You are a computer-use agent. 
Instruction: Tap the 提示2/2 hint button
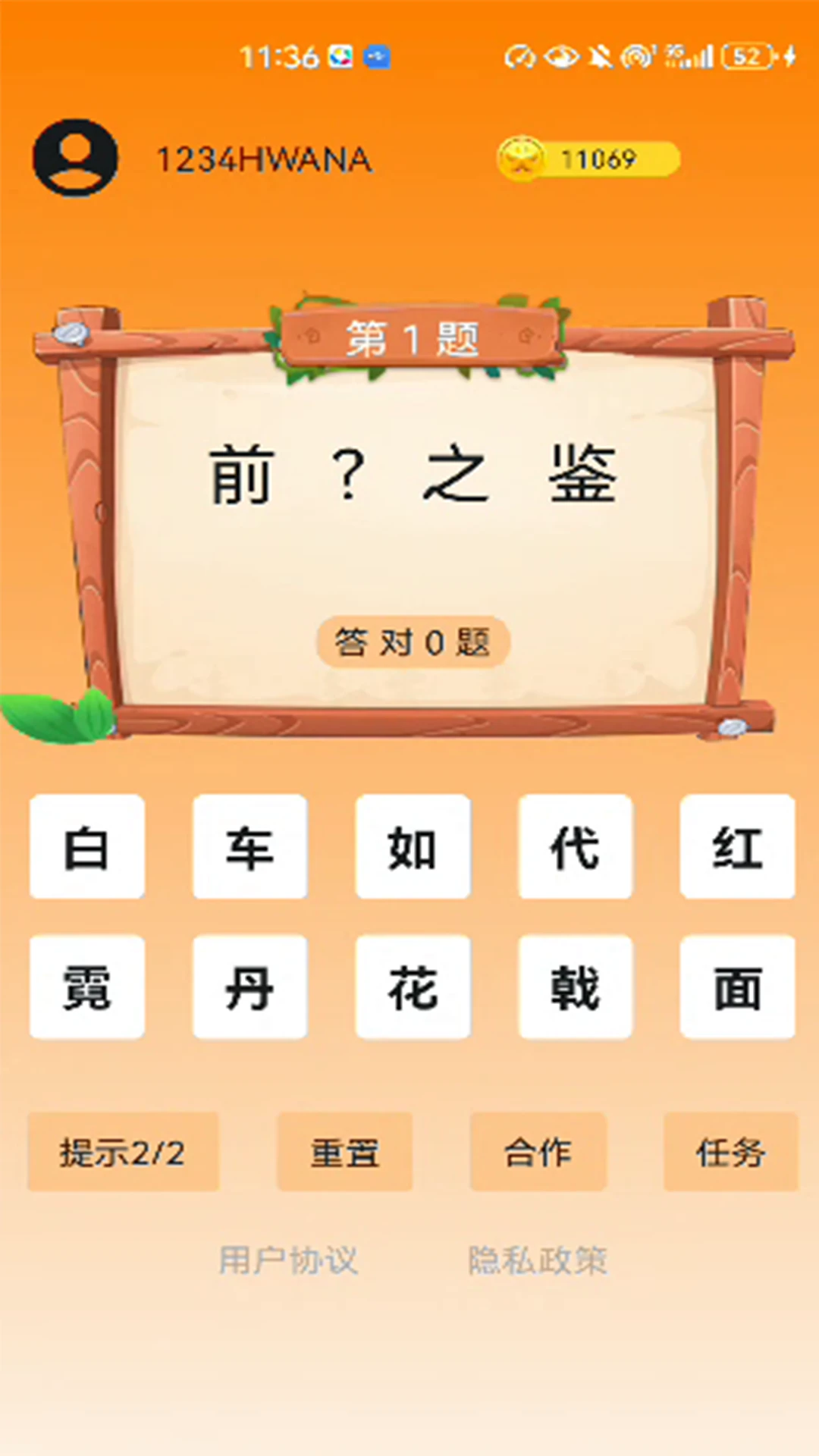(x=124, y=1152)
